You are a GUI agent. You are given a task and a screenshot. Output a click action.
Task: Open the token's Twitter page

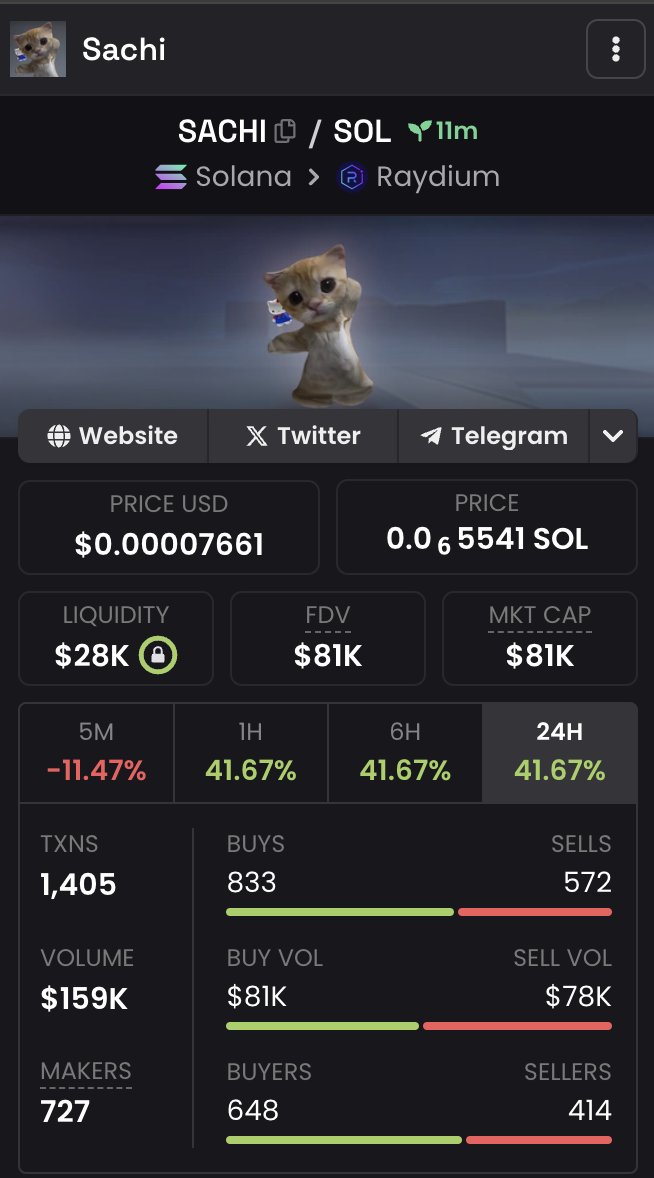tap(303, 436)
